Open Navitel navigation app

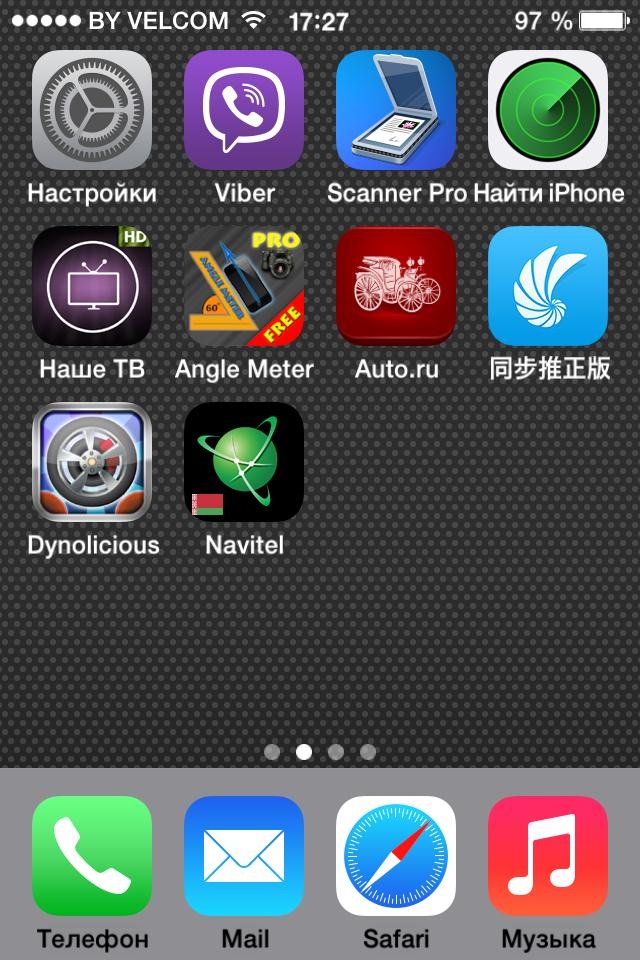click(x=244, y=462)
